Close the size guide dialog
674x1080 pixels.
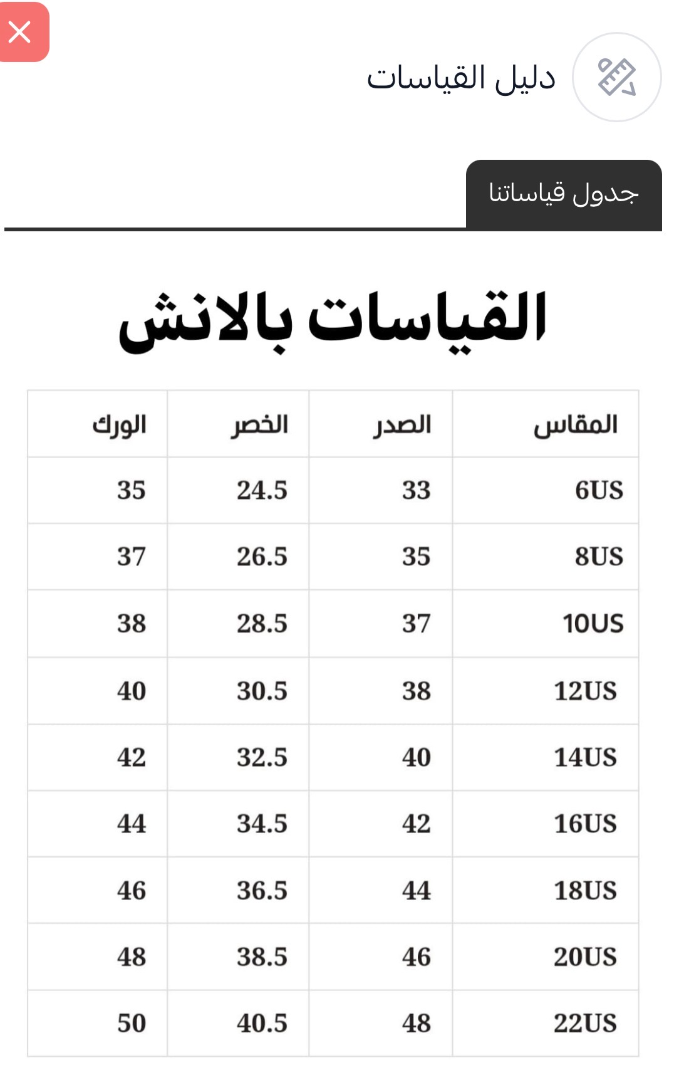coord(22,32)
